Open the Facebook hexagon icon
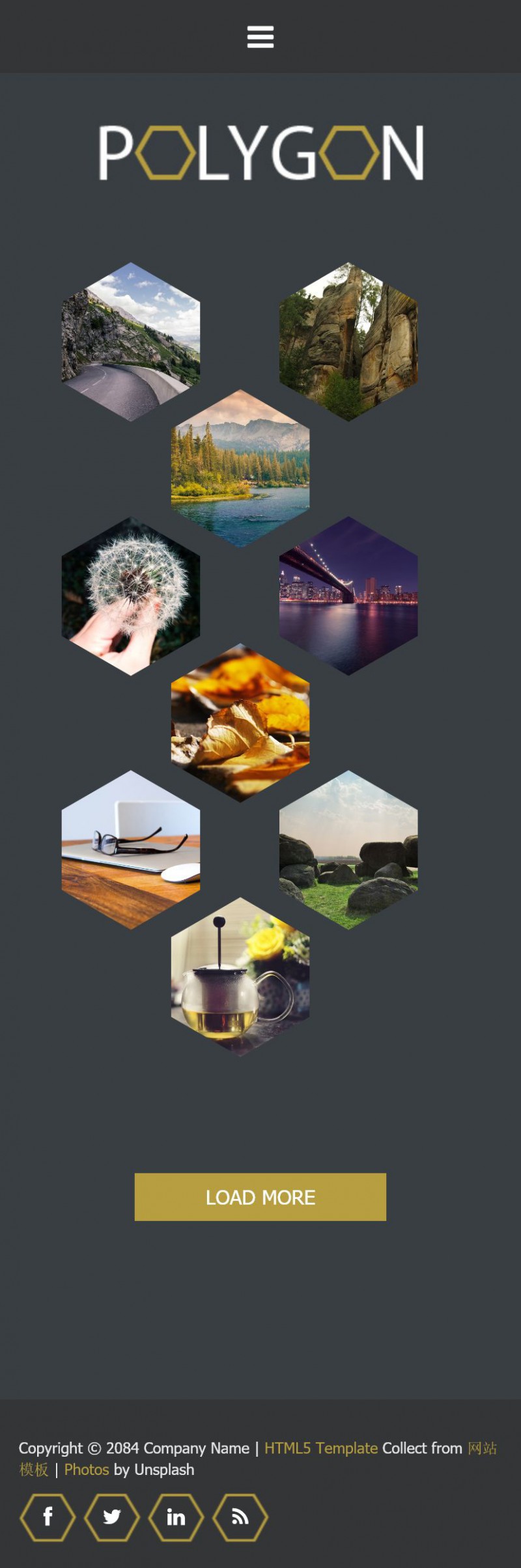The image size is (521, 1568). point(48,1517)
